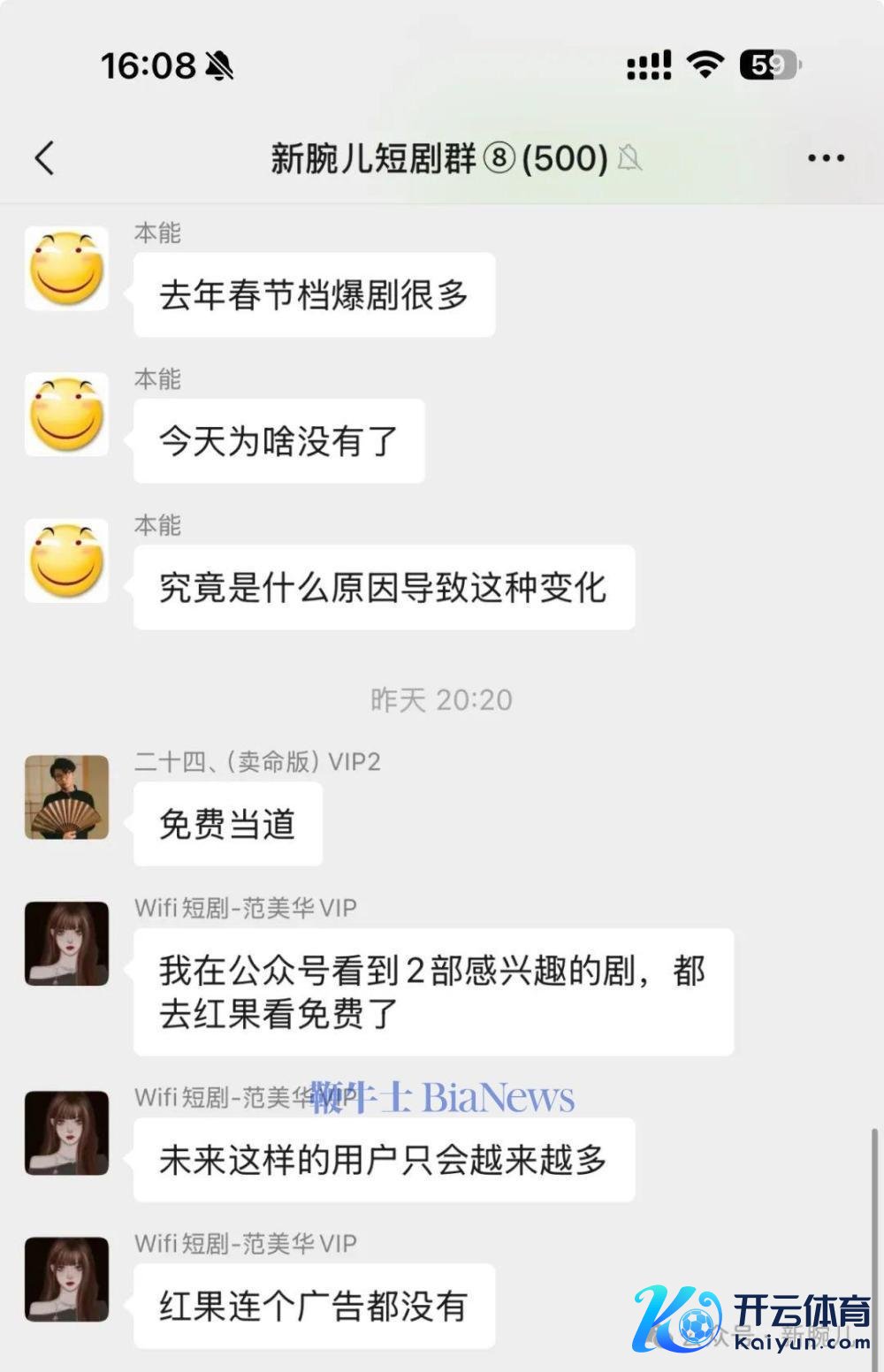Go back from the 新腕儿短剧群 chat
Screen dimensions: 884x1372
point(45,159)
